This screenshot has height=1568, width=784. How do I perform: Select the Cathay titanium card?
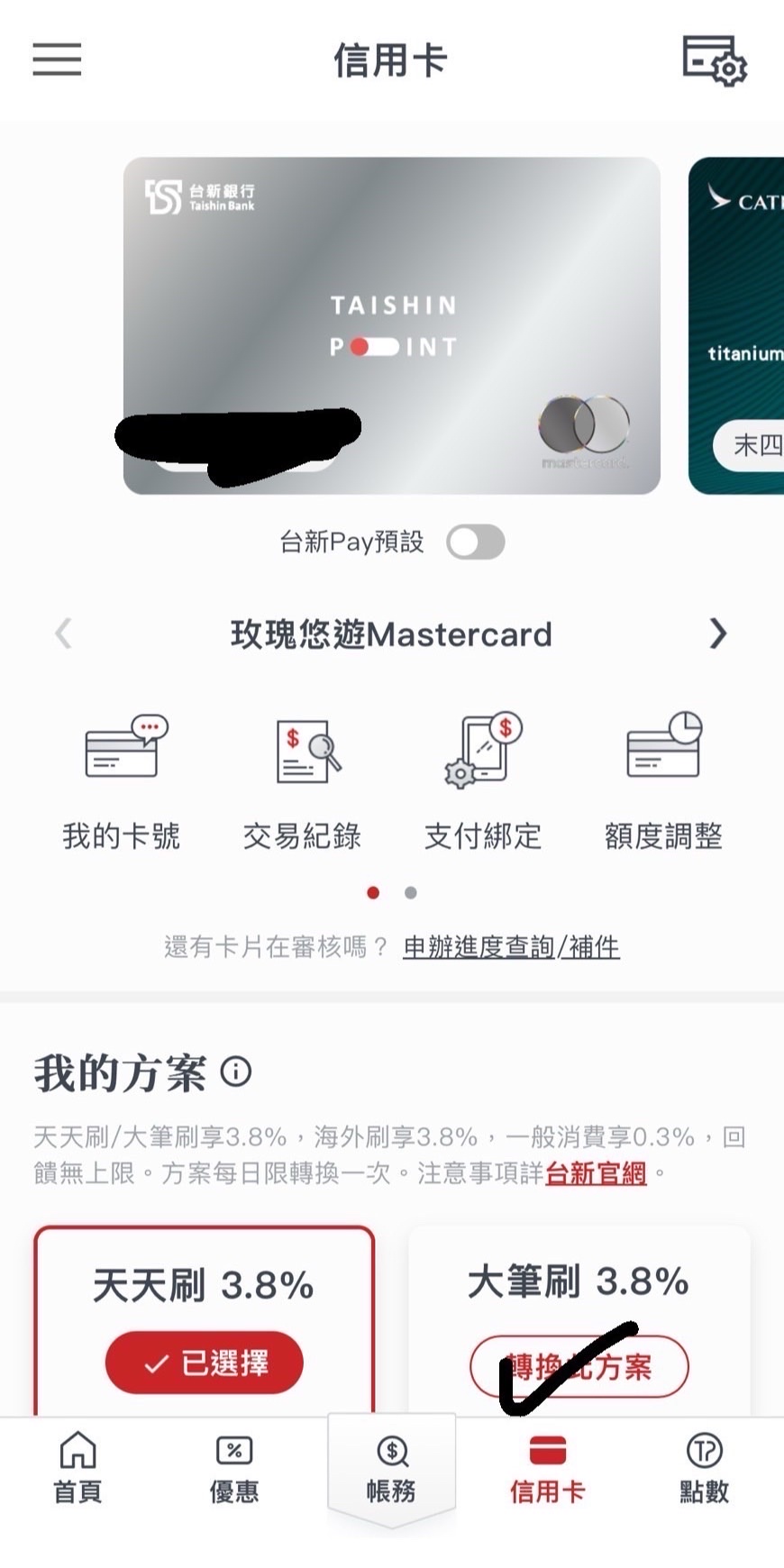pos(739,324)
